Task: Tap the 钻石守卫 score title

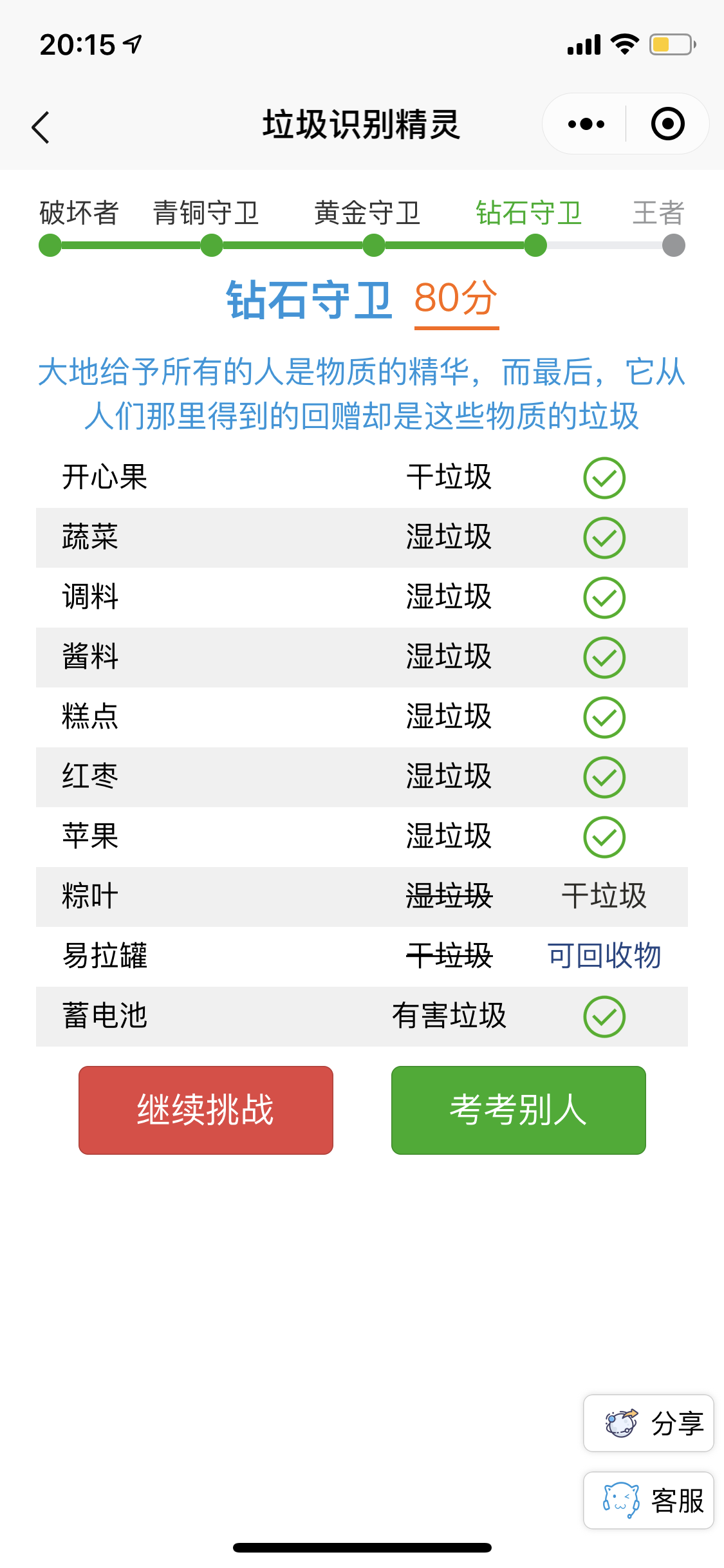Action: click(310, 299)
